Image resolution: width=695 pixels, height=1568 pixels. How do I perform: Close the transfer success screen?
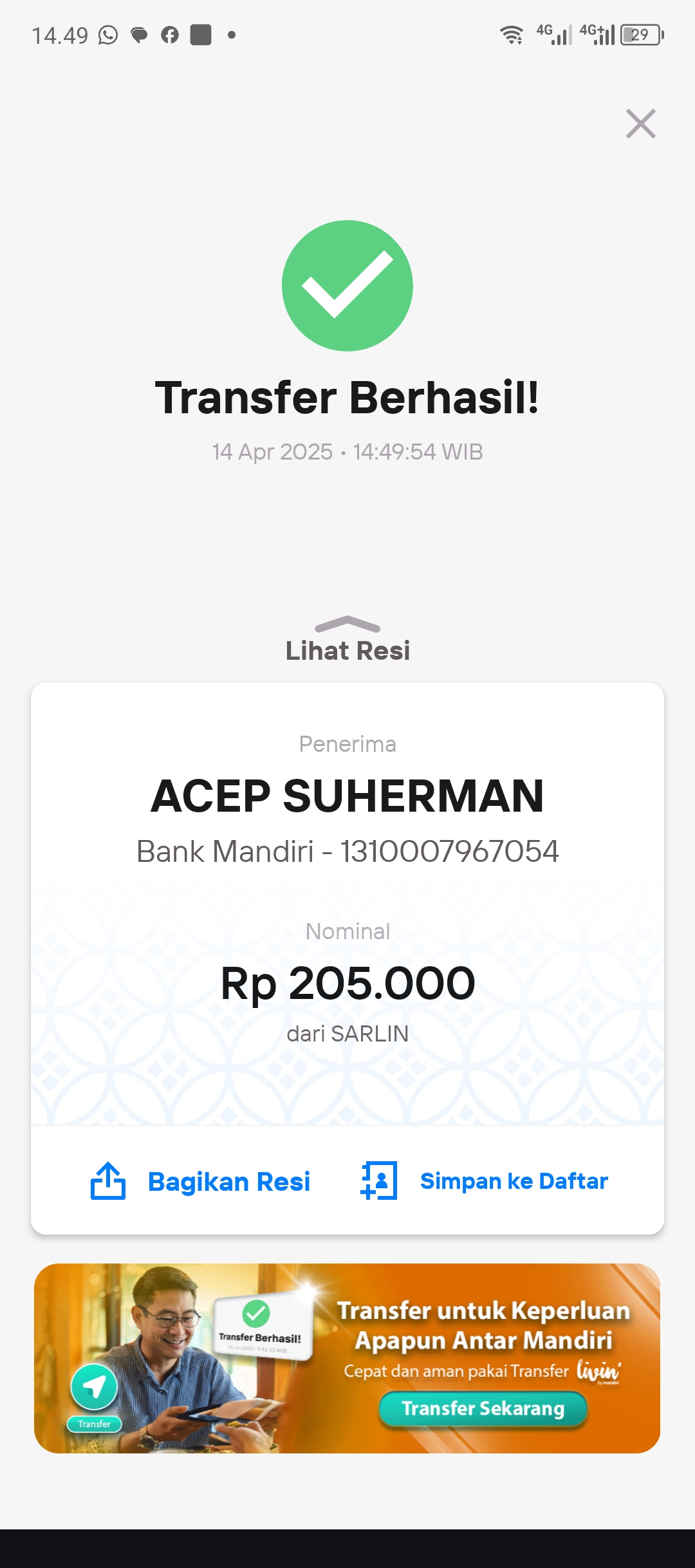(x=640, y=124)
